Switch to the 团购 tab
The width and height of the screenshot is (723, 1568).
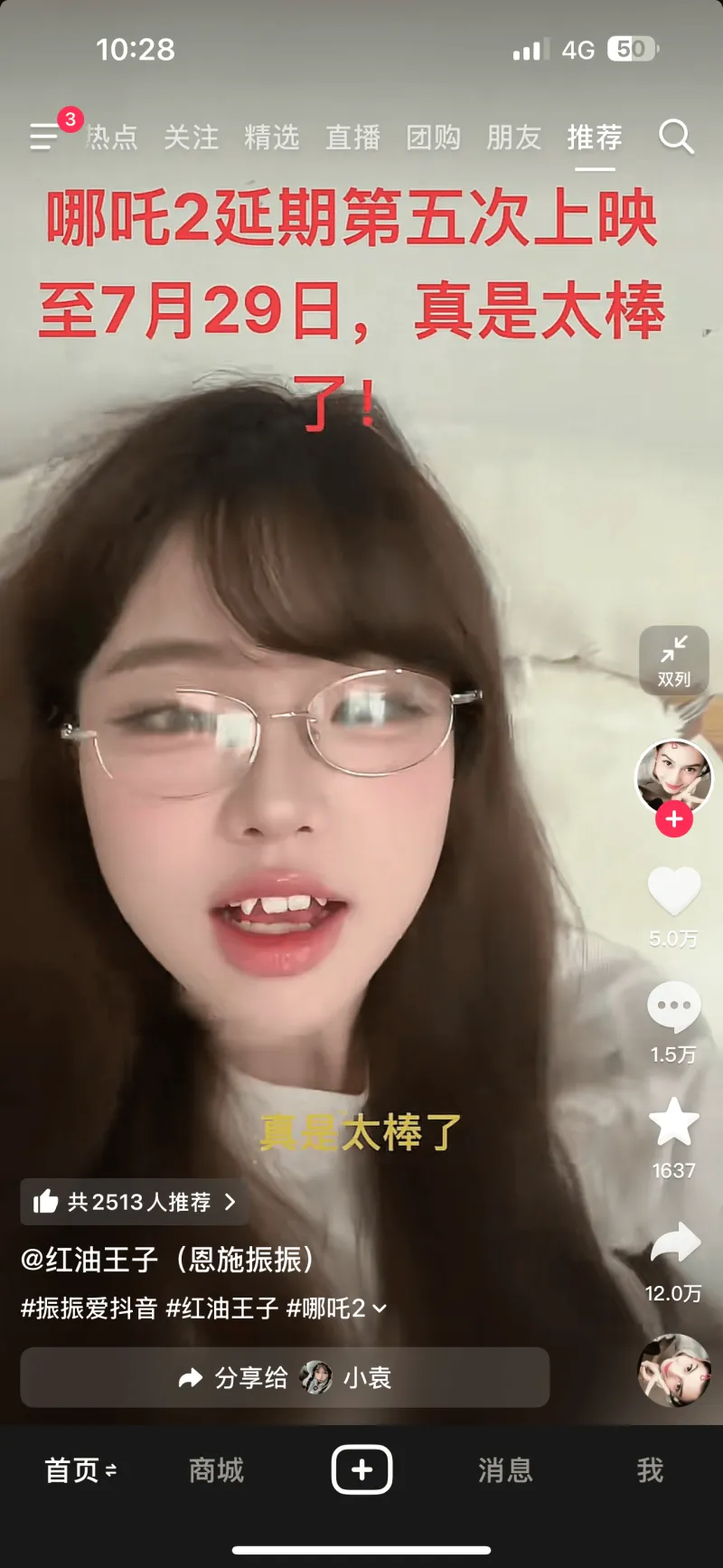433,137
